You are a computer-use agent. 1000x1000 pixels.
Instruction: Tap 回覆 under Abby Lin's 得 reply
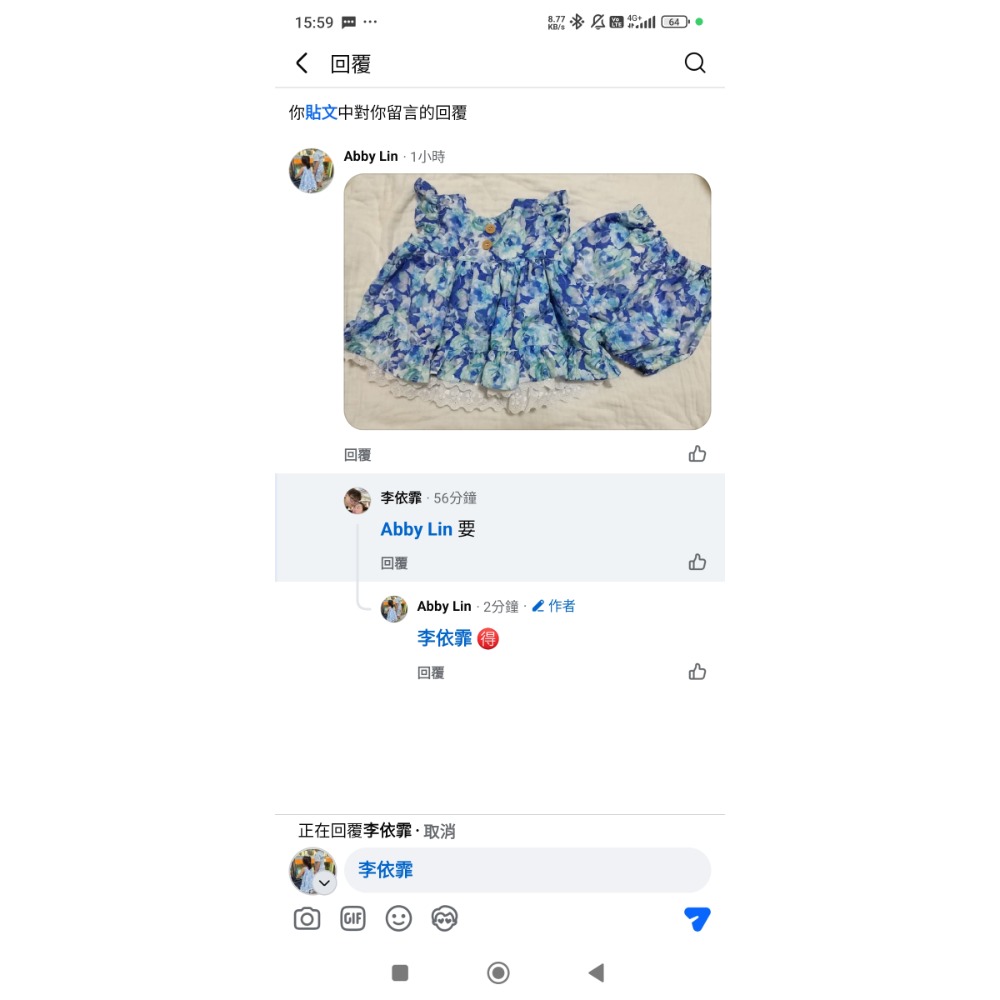tap(431, 673)
